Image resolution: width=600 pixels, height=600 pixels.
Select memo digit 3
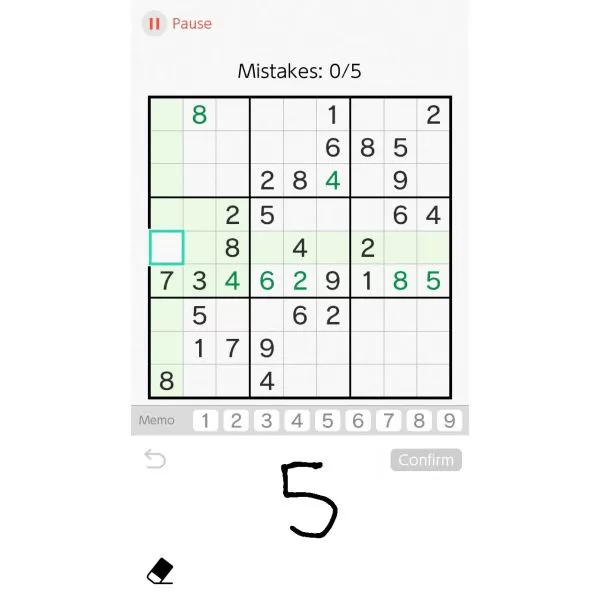(x=266, y=421)
